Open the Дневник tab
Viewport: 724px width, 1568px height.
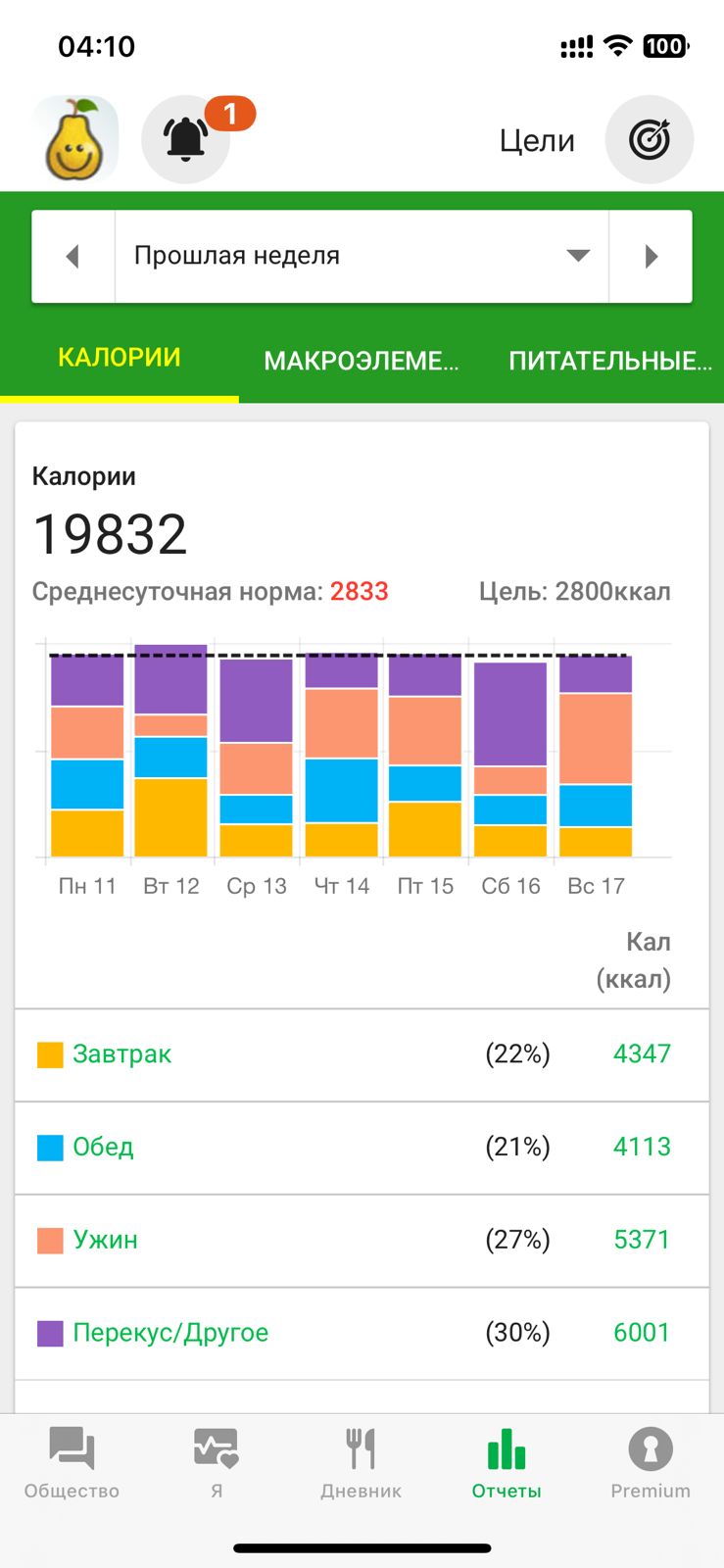(x=362, y=1463)
